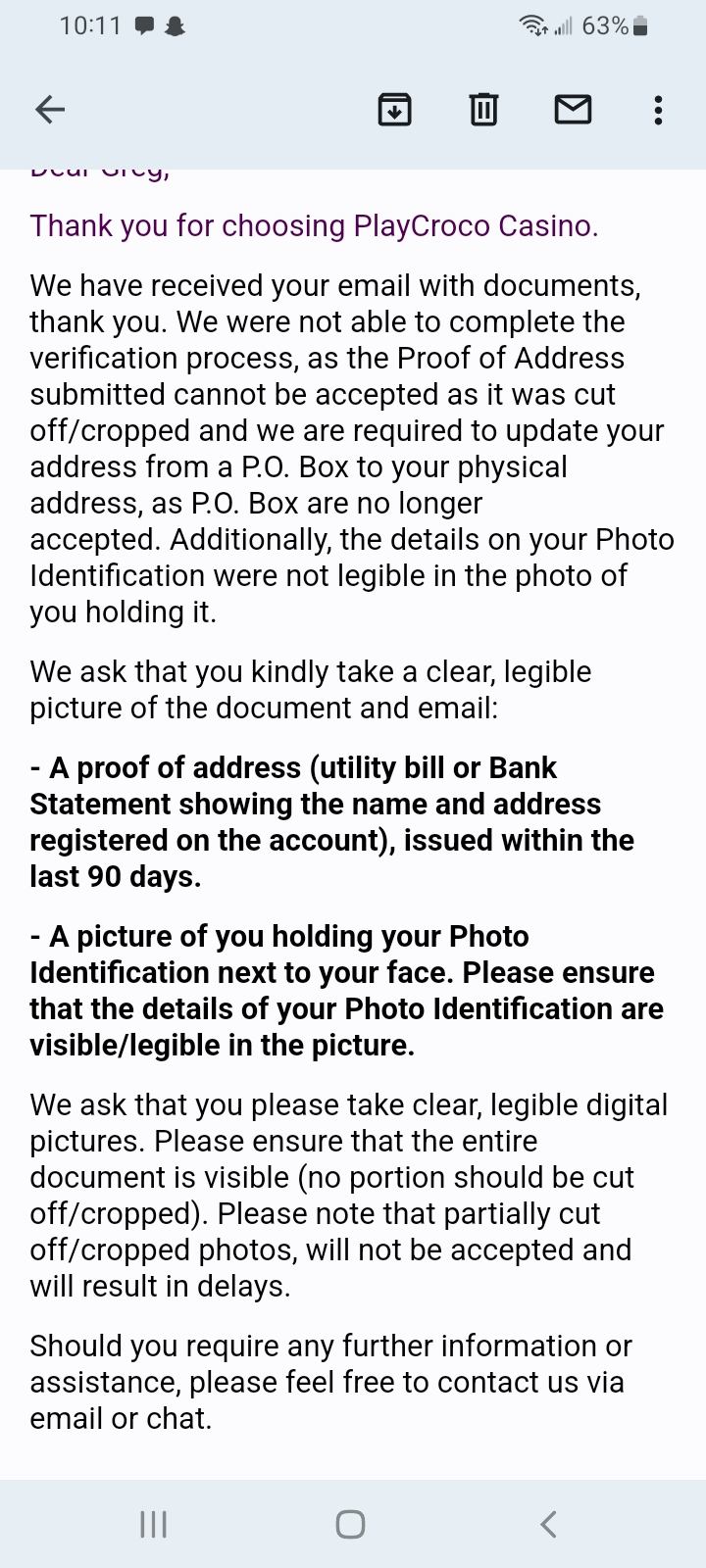Open the recent apps view
Image resolution: width=706 pixels, height=1568 pixels.
[x=154, y=1524]
